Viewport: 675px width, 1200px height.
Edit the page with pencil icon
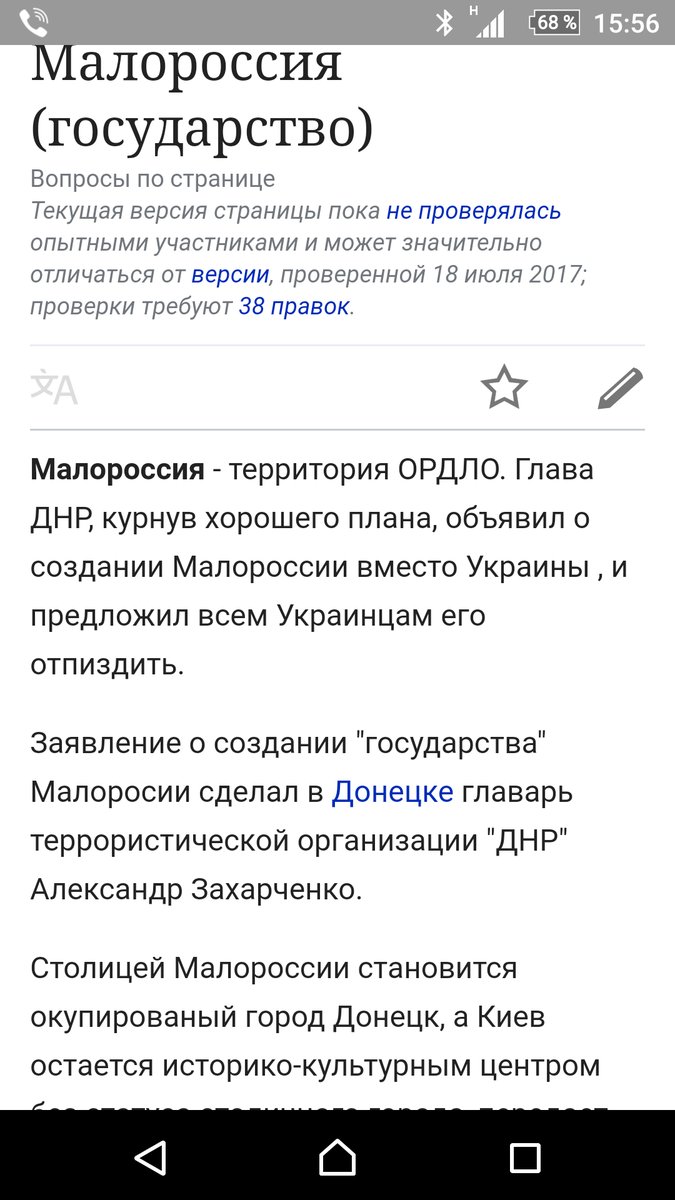[620, 387]
